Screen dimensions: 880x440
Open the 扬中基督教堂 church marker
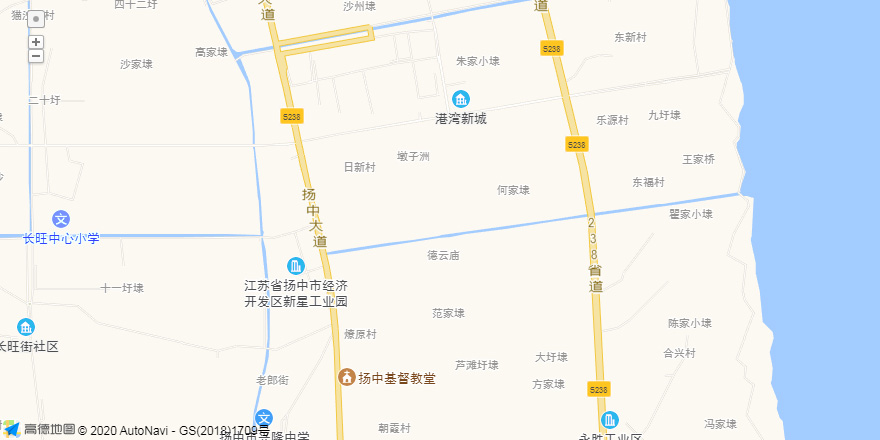coord(346,377)
